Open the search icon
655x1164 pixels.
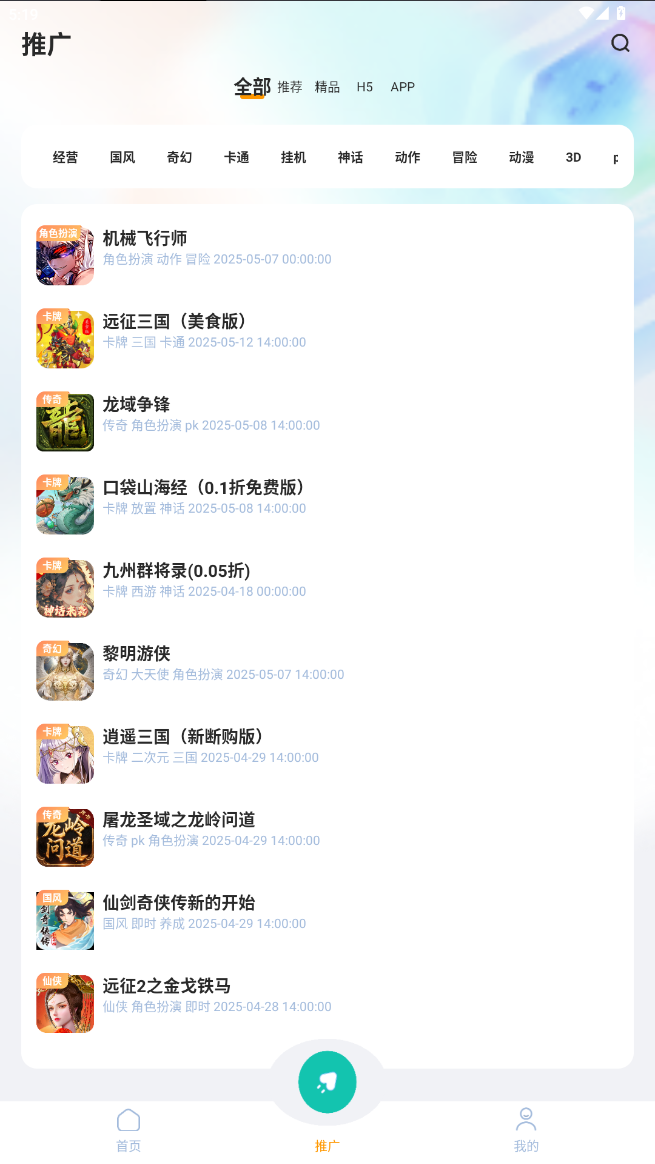pyautogui.click(x=620, y=43)
